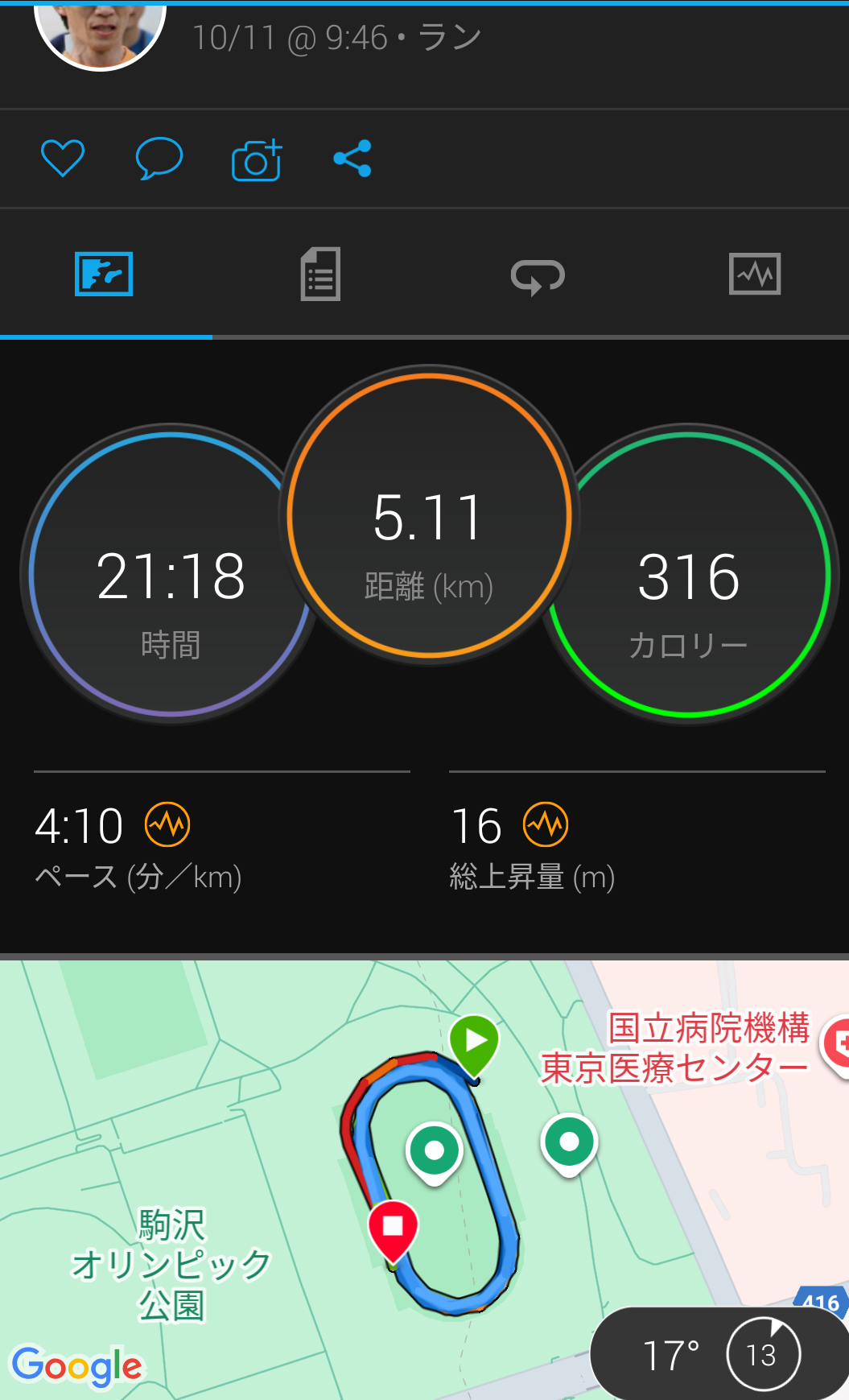Open the 17° weather details pill

click(x=719, y=1354)
